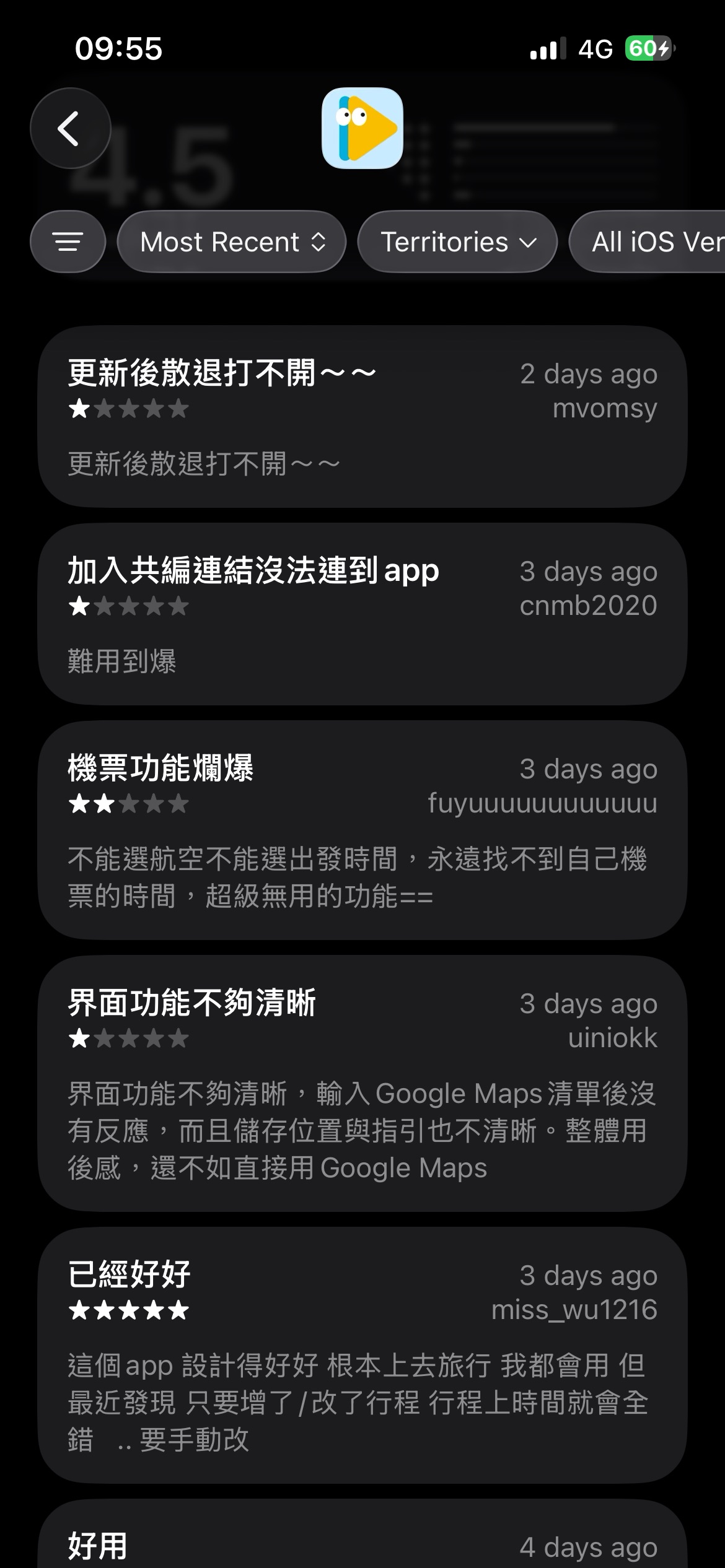Tap the two-star rating by fuyuuuuuuuuuuuuu
725x1568 pixels.
coord(127,804)
